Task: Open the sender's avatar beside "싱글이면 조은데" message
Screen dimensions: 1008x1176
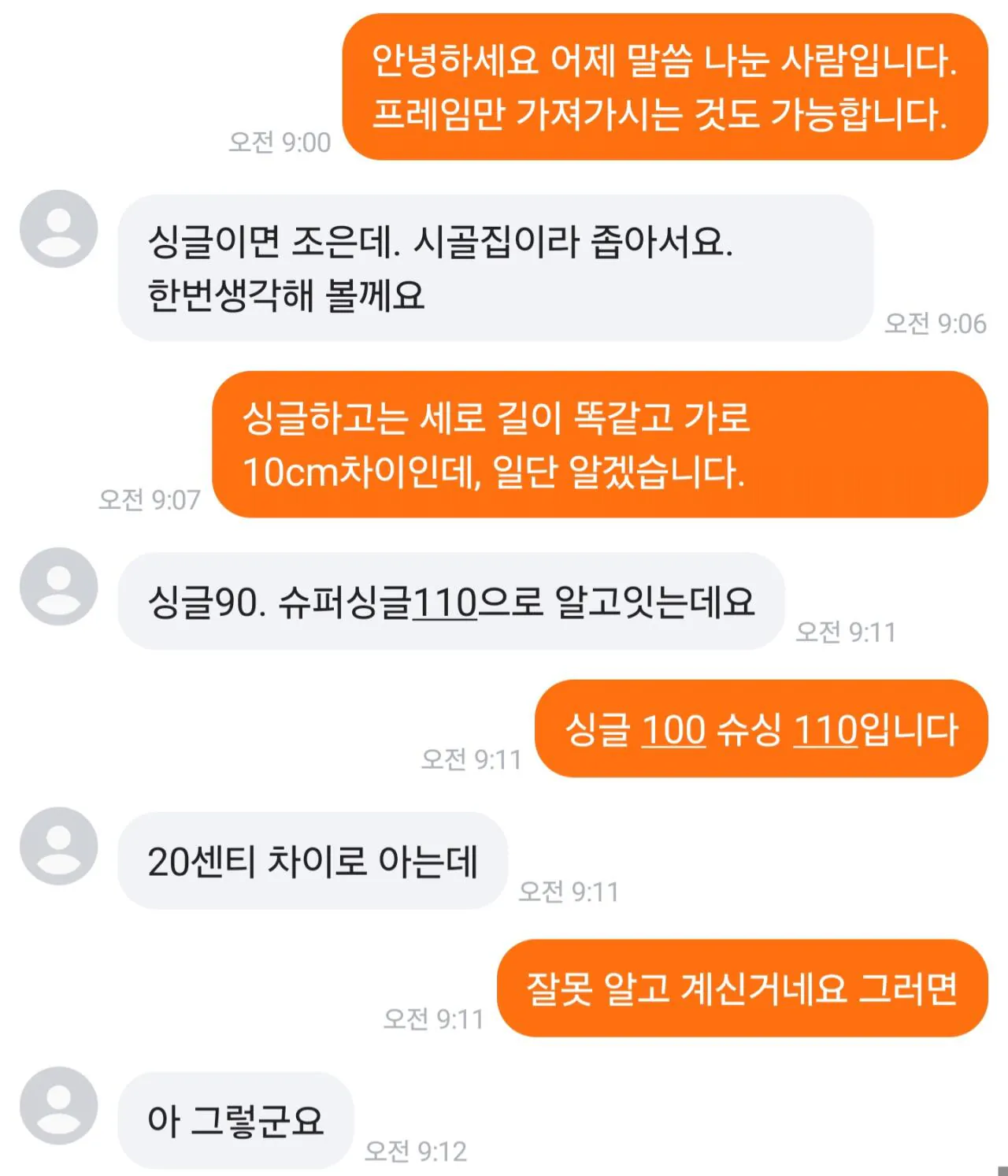Action: coord(58,228)
